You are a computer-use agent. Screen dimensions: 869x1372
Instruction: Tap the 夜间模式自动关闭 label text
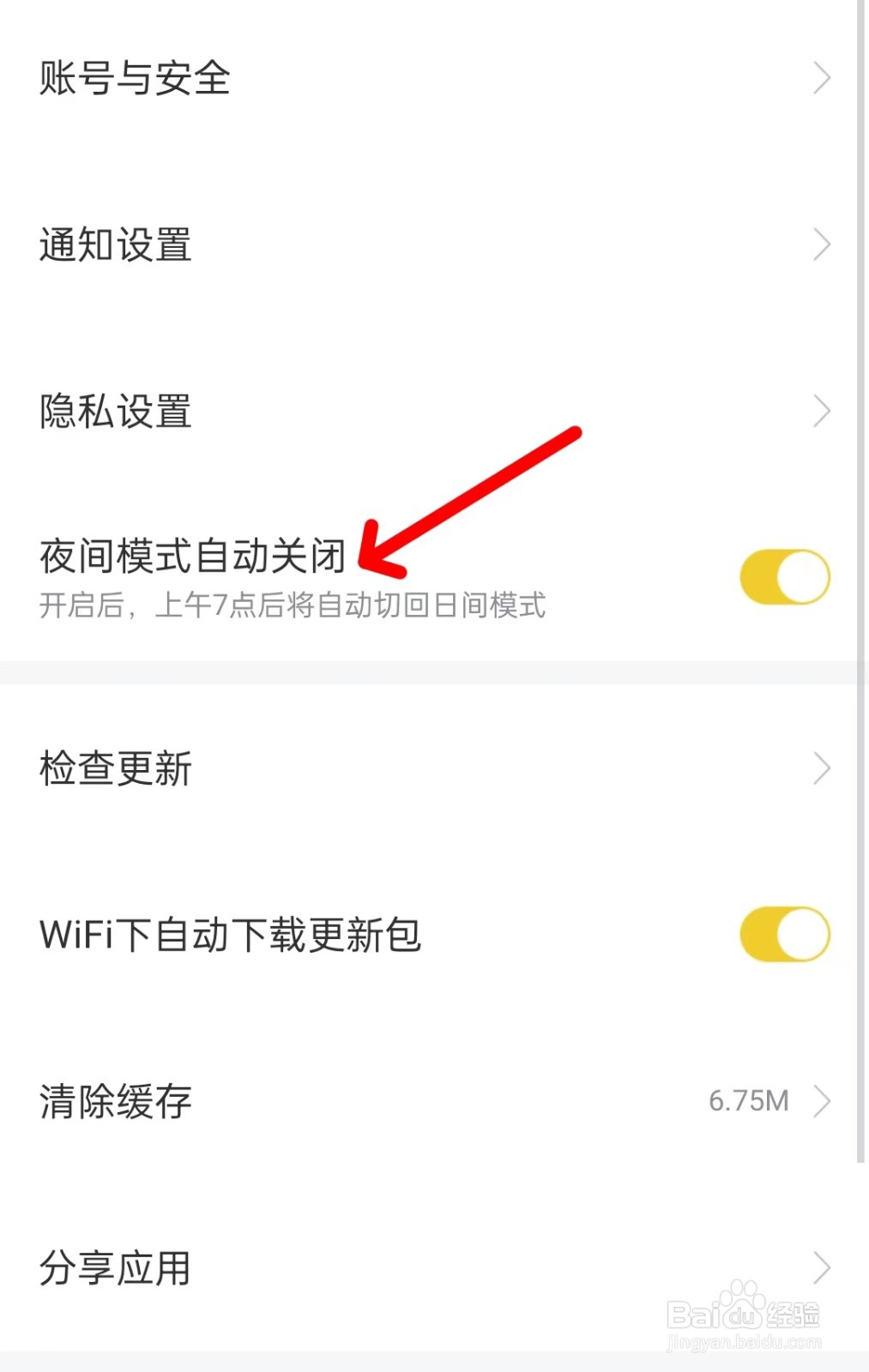tap(193, 556)
